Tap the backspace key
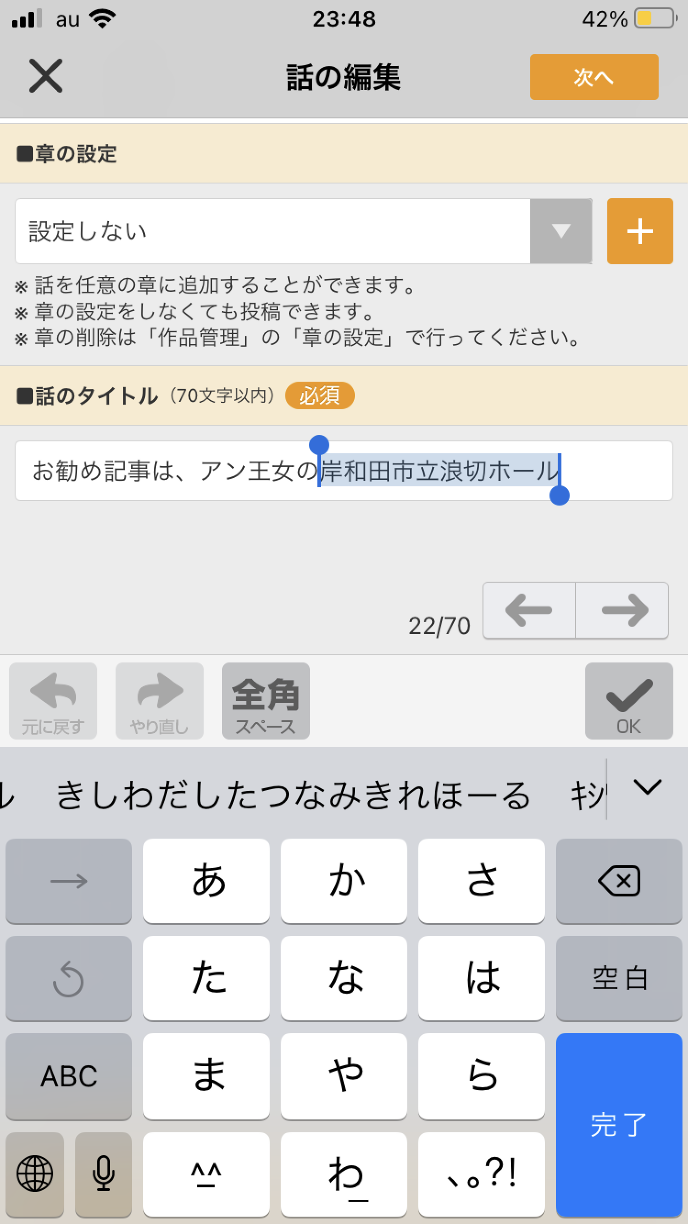 tap(618, 881)
